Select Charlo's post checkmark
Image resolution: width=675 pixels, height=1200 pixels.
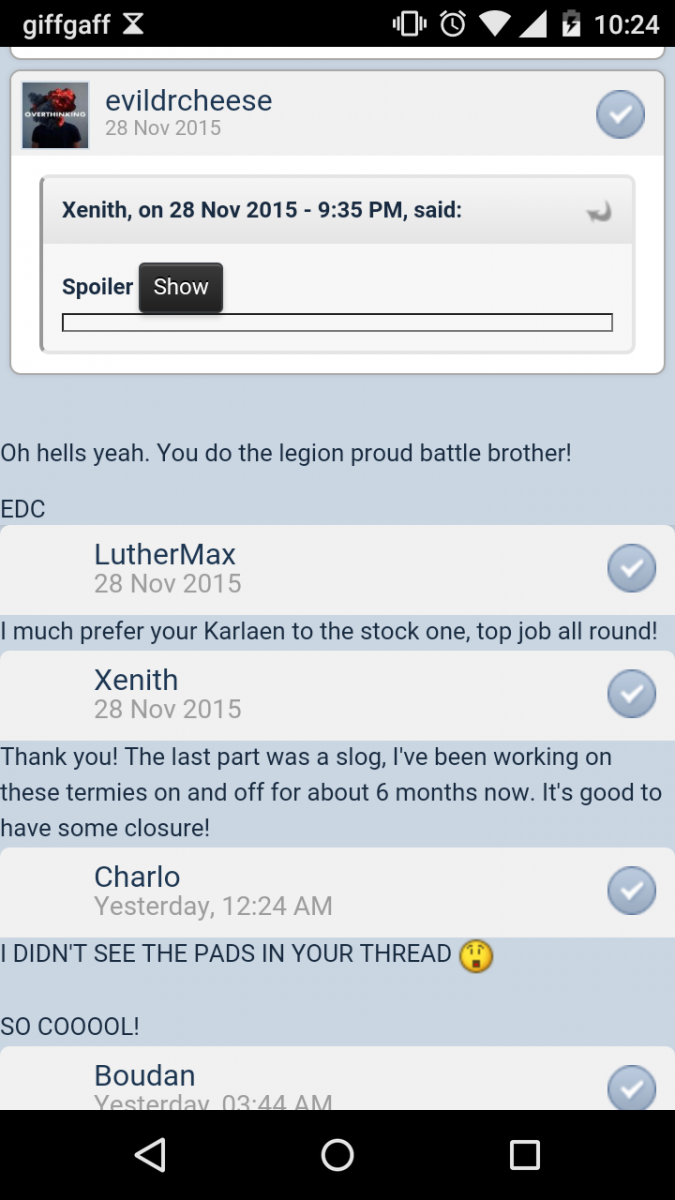[x=632, y=891]
